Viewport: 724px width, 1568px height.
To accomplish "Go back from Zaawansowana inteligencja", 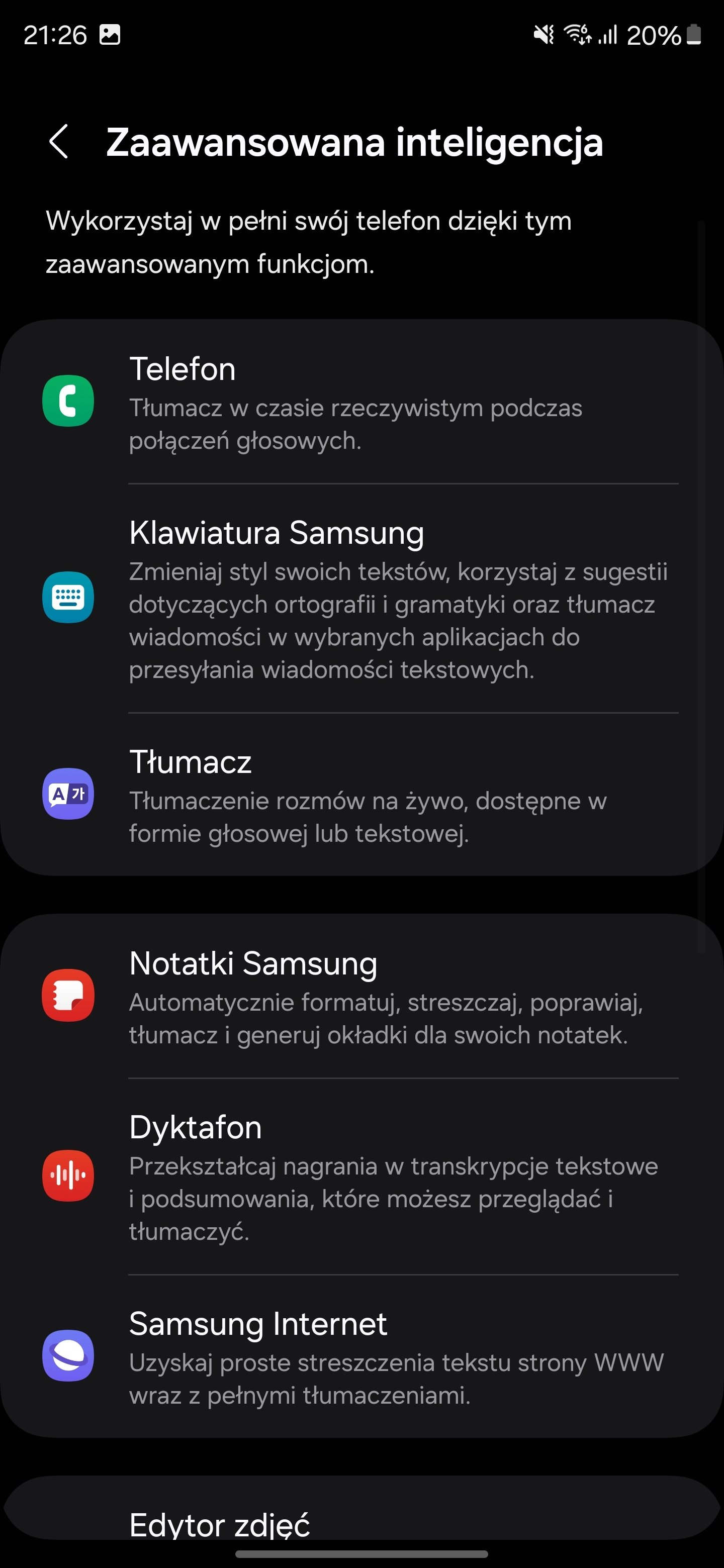I will click(58, 142).
